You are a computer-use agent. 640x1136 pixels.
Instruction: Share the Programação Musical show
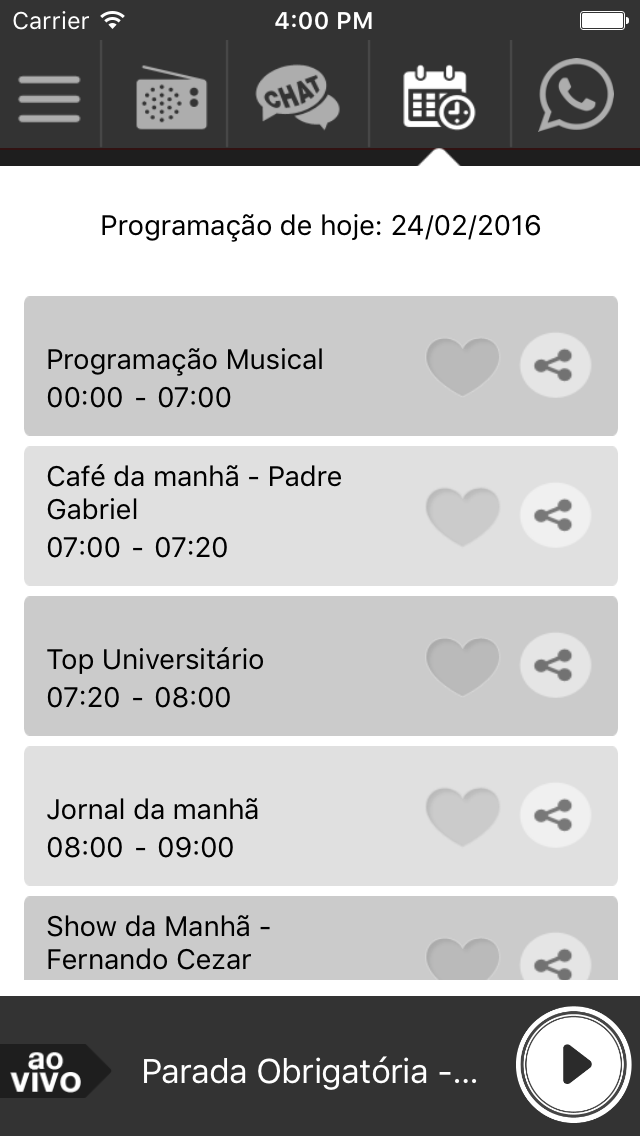point(555,366)
